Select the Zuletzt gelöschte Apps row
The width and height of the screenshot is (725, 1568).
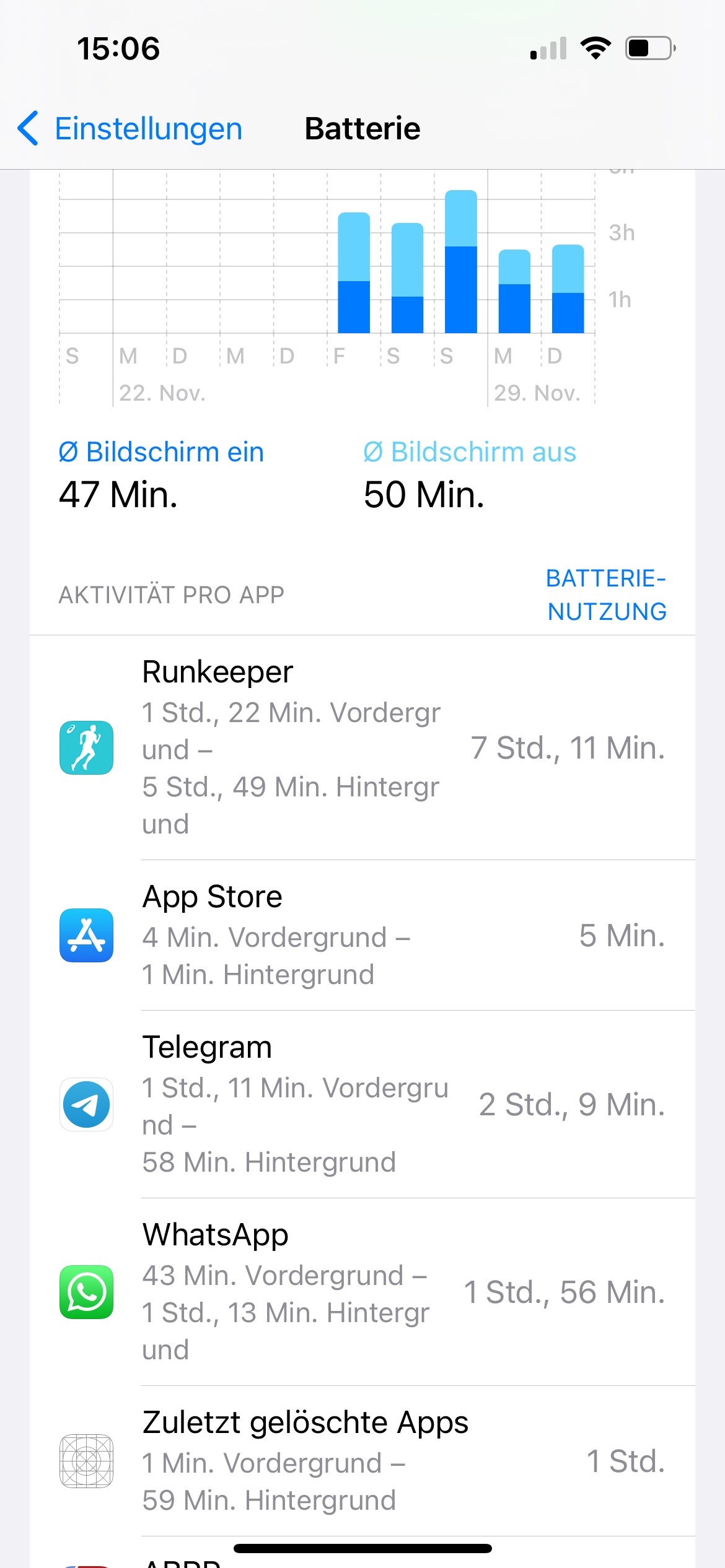[362, 1461]
